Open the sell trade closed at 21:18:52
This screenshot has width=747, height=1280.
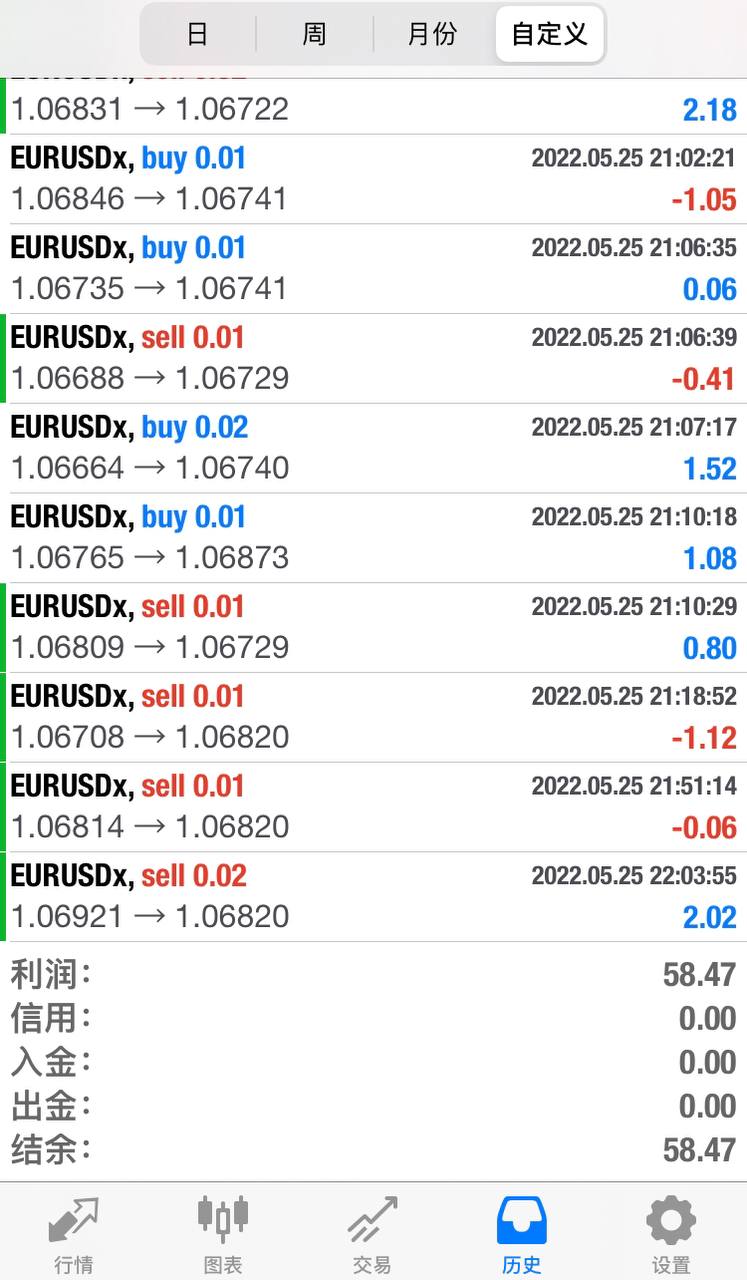point(373,717)
